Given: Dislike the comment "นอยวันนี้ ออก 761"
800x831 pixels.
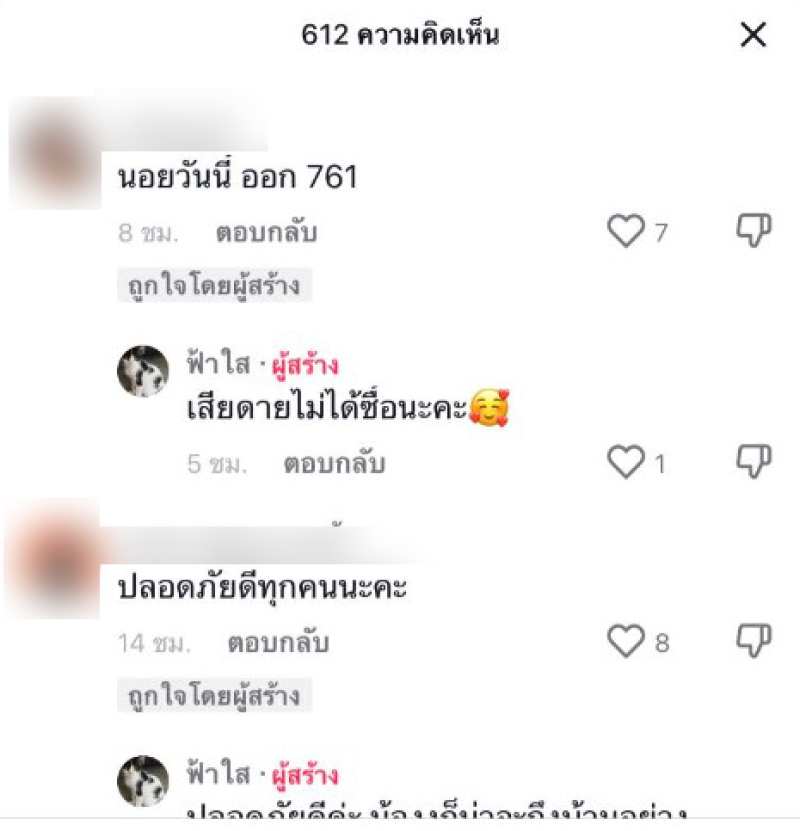Looking at the screenshot, I should (x=753, y=232).
